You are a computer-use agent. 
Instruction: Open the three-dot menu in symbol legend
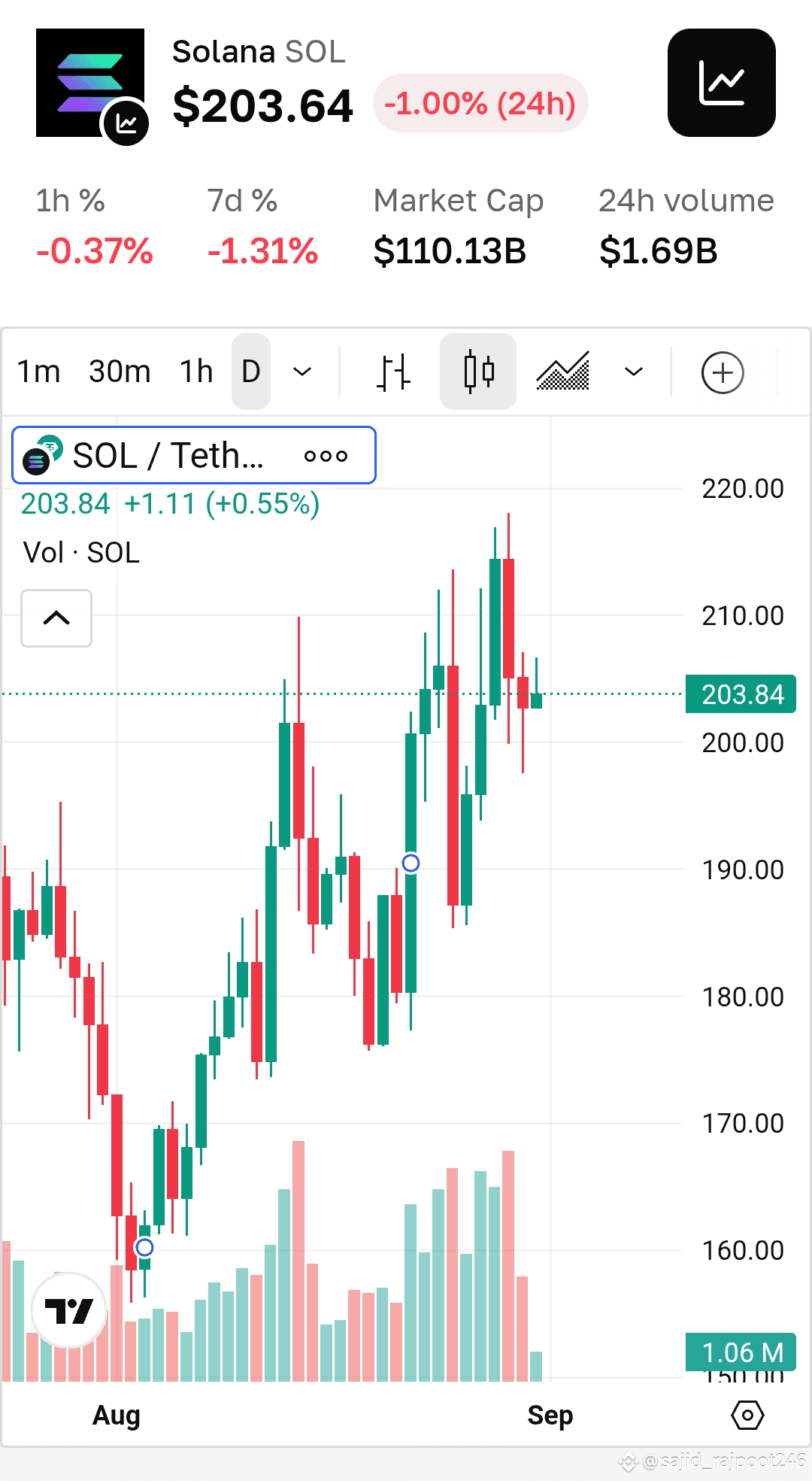tap(326, 456)
